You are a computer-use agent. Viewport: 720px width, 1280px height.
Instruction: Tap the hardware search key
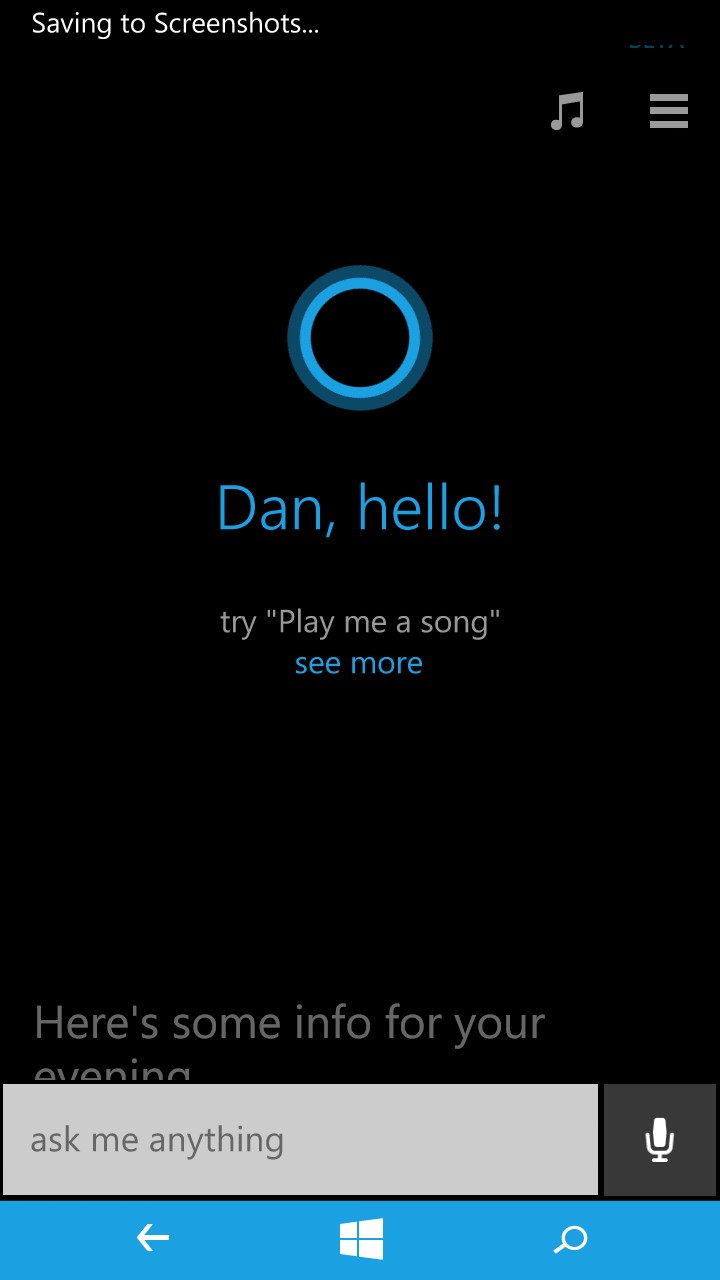pos(571,1240)
